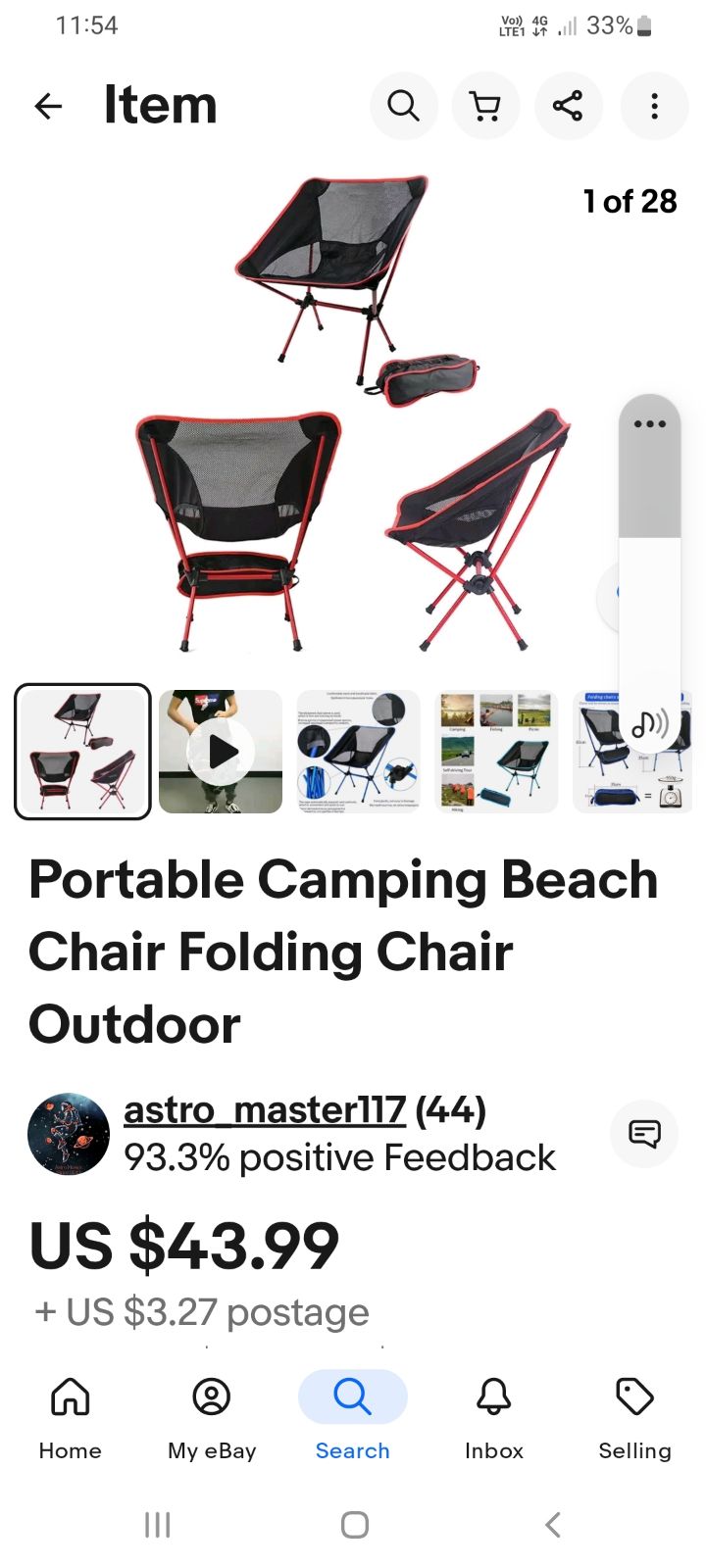706x1568 pixels.
Task: Tap the floating panel's three-dot handle
Action: [x=649, y=424]
